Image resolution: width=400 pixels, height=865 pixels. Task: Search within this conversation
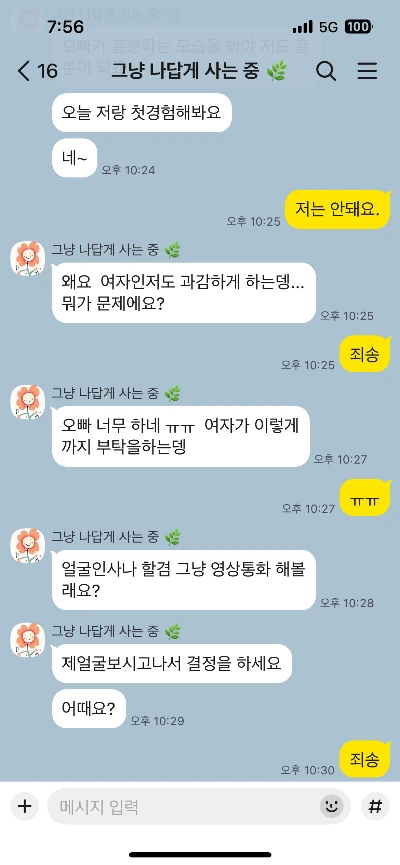[x=326, y=71]
